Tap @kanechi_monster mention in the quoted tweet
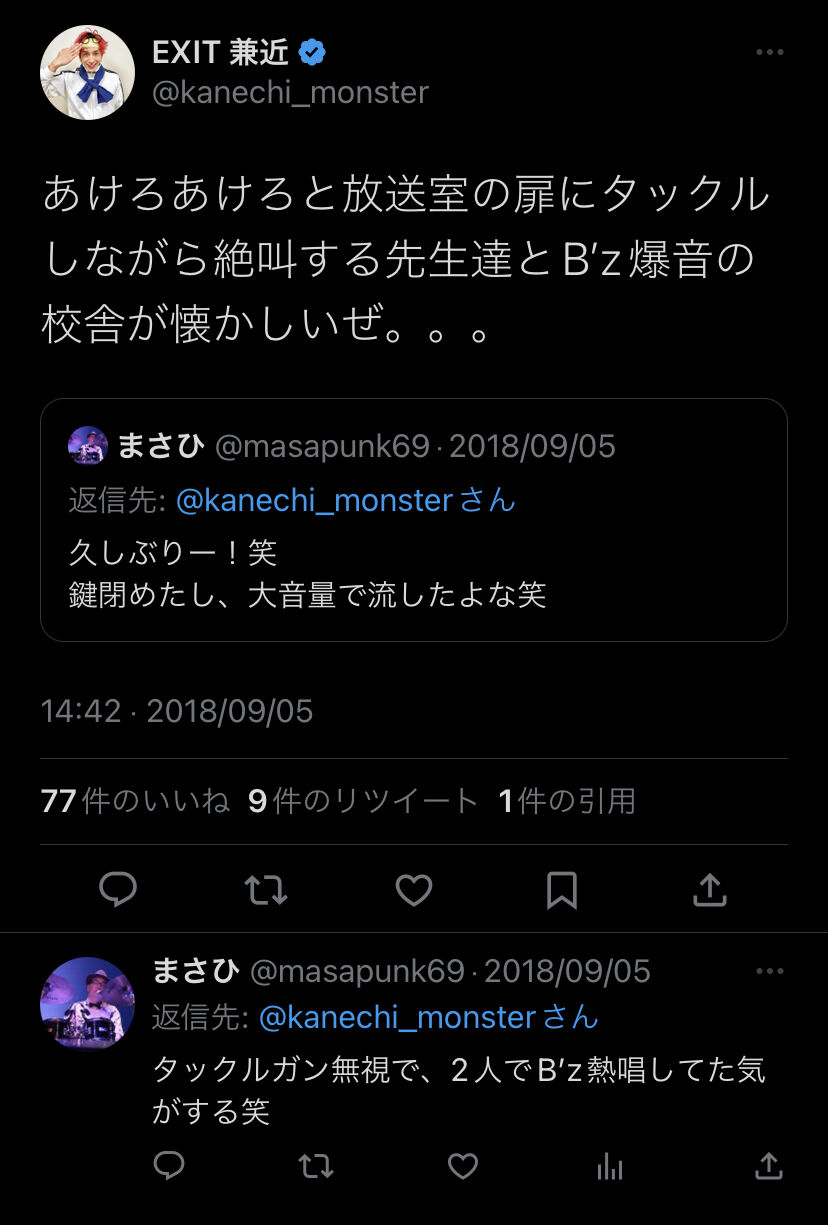 click(315, 500)
